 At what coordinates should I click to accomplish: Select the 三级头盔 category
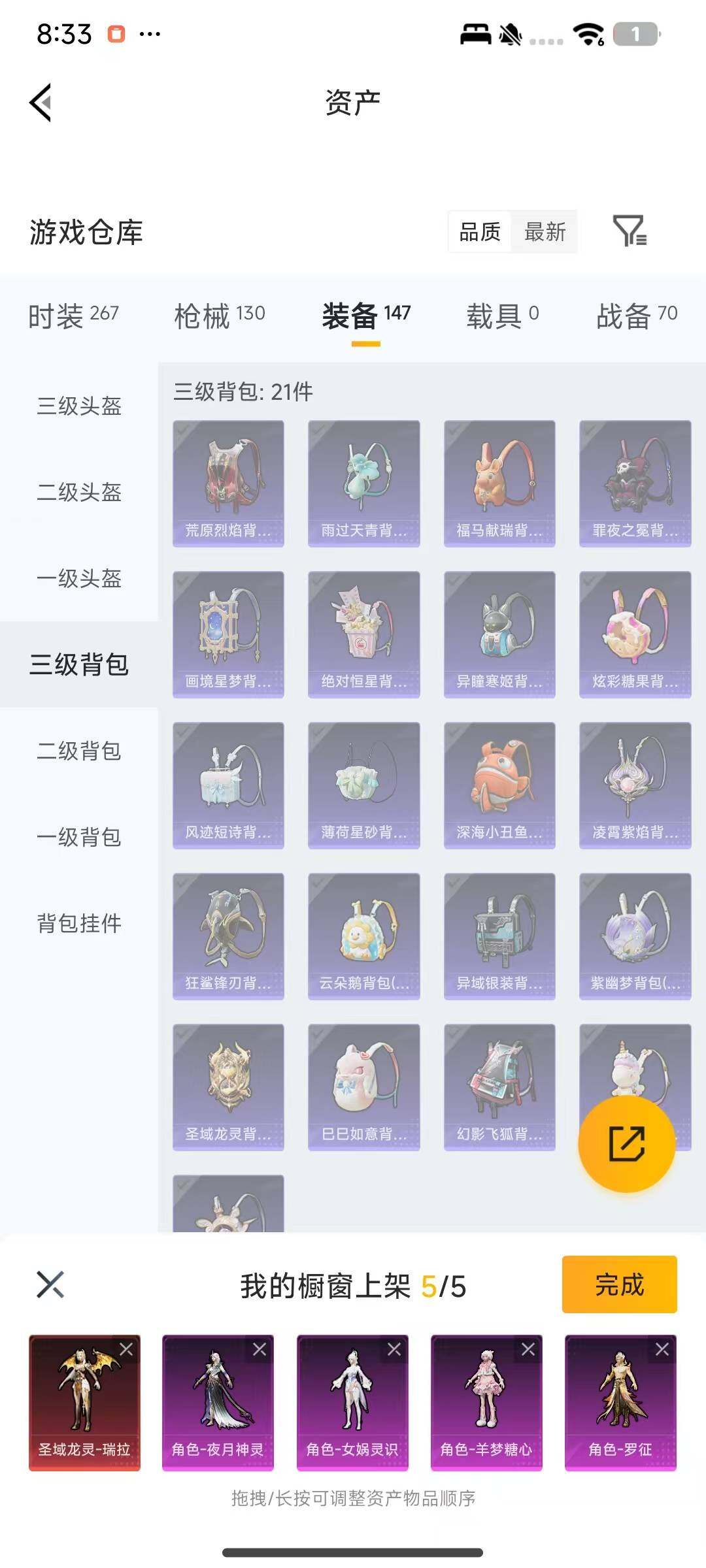pyautogui.click(x=79, y=406)
